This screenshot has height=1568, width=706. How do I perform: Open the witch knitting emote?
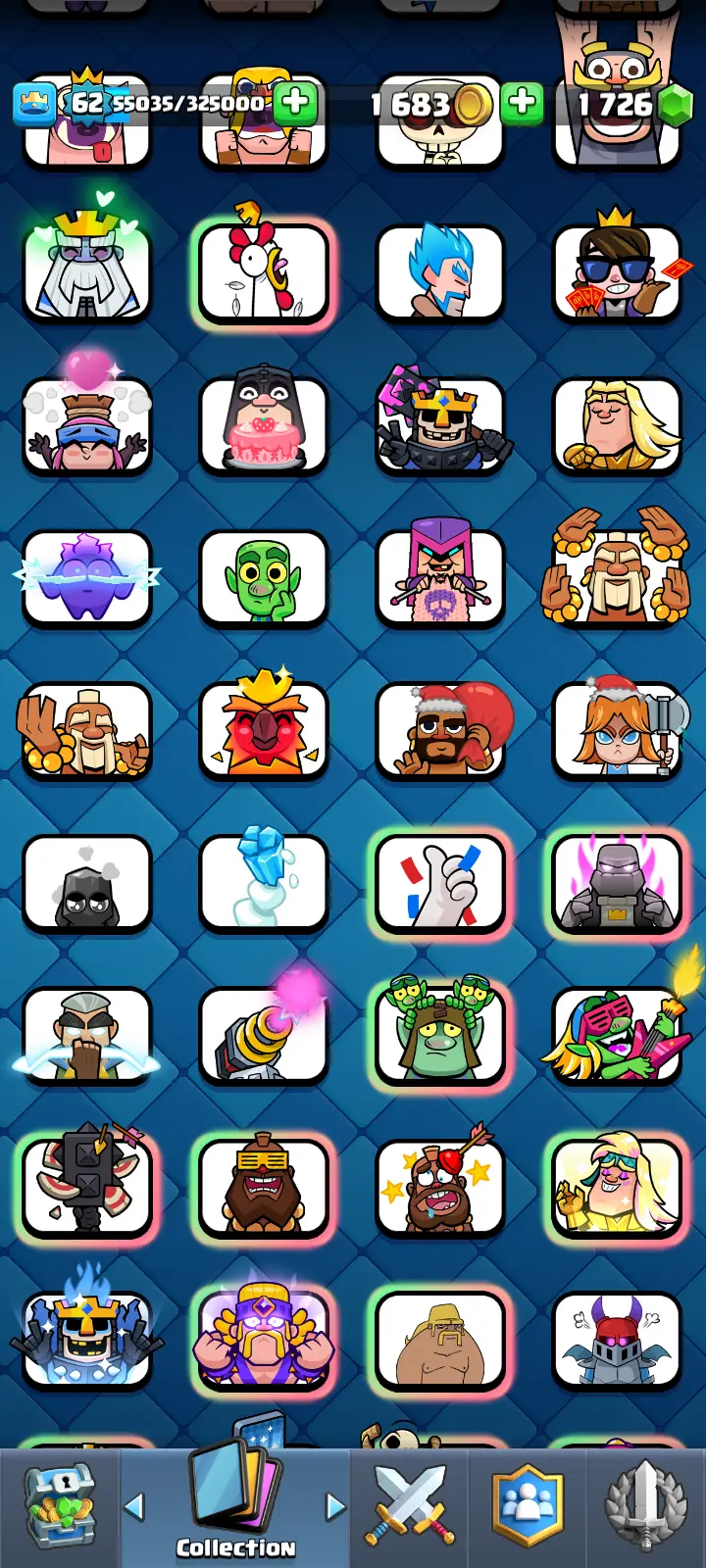coord(439,578)
